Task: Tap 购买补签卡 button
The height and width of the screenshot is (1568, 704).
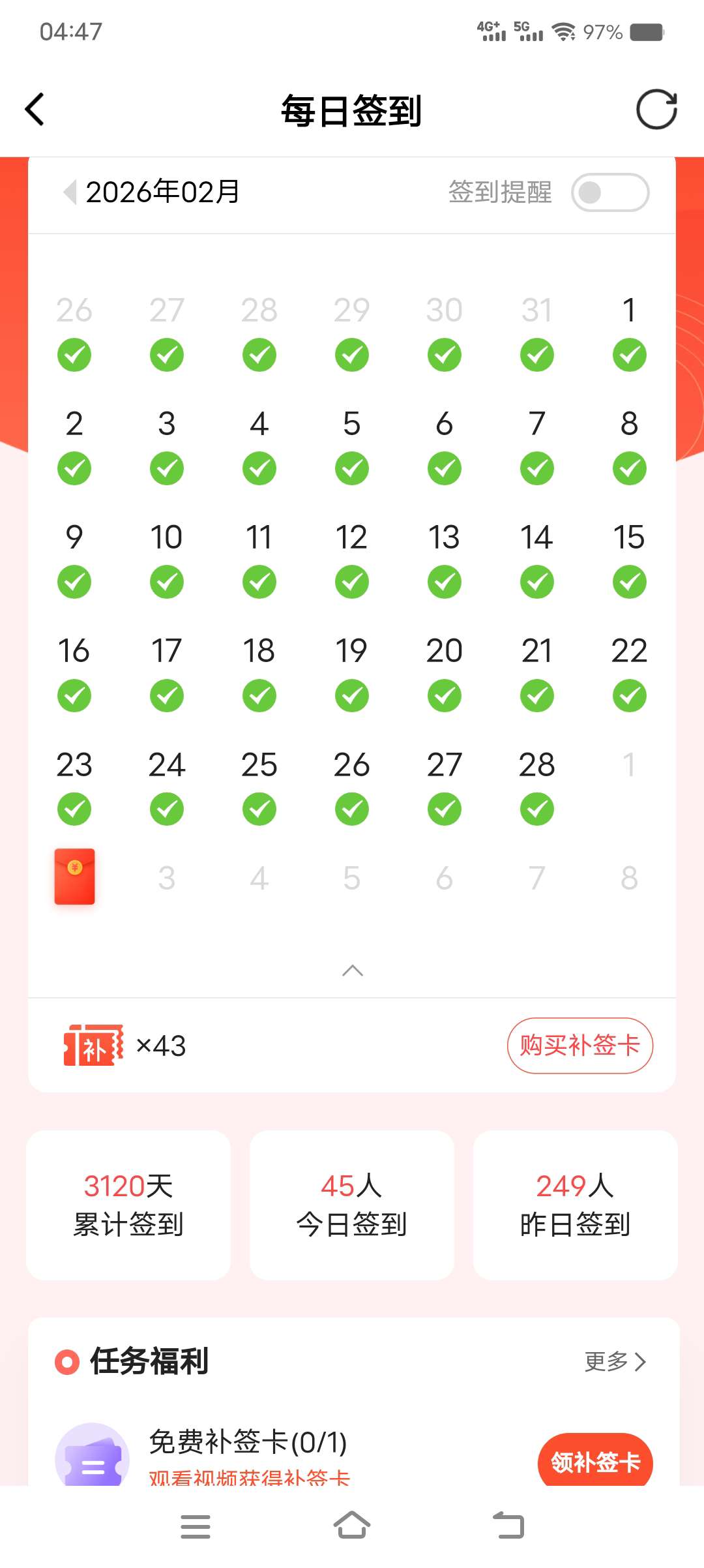Action: (579, 1046)
